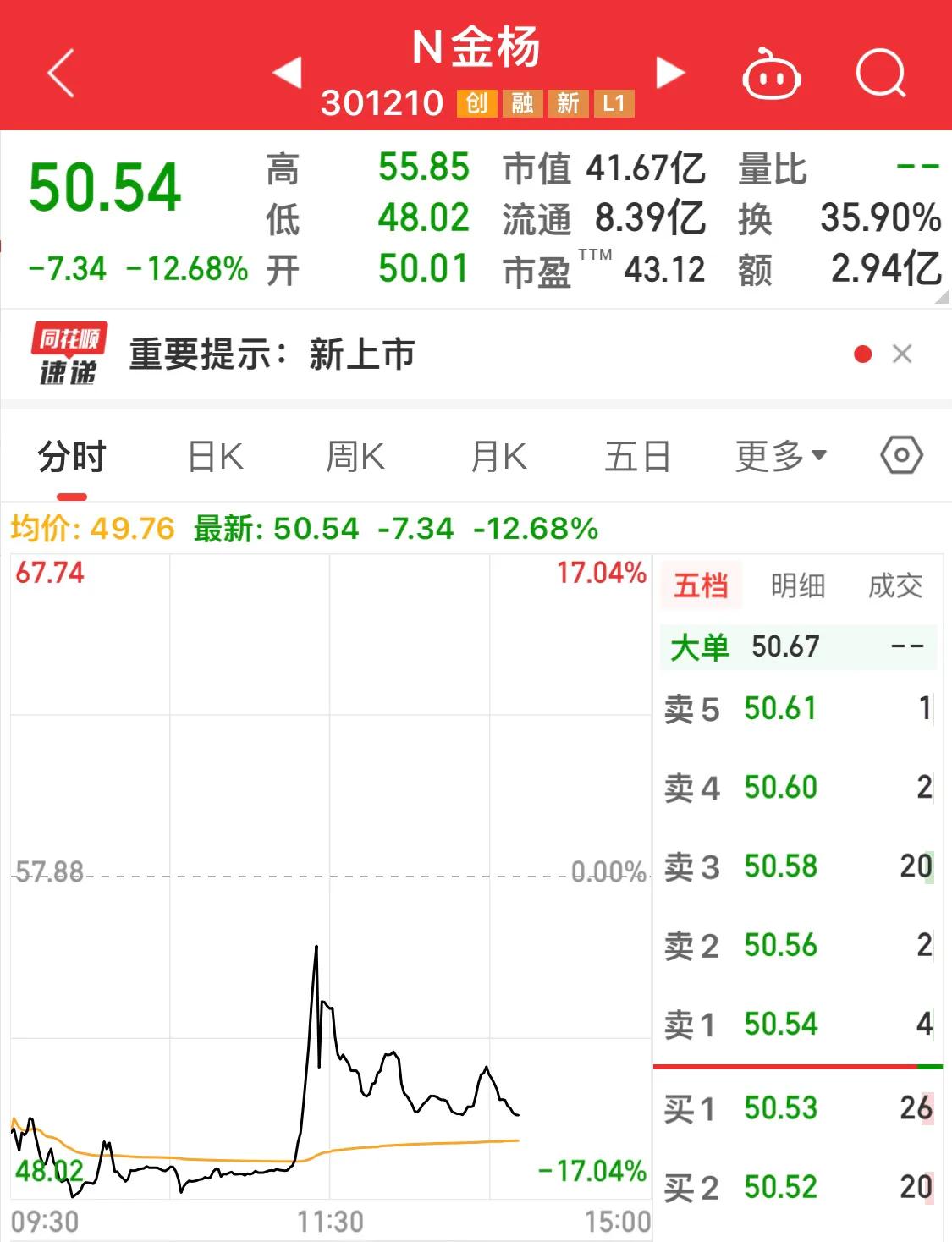This screenshot has height=1242, width=952.
Task: Tap the red dot notification indicator
Action: 861,354
